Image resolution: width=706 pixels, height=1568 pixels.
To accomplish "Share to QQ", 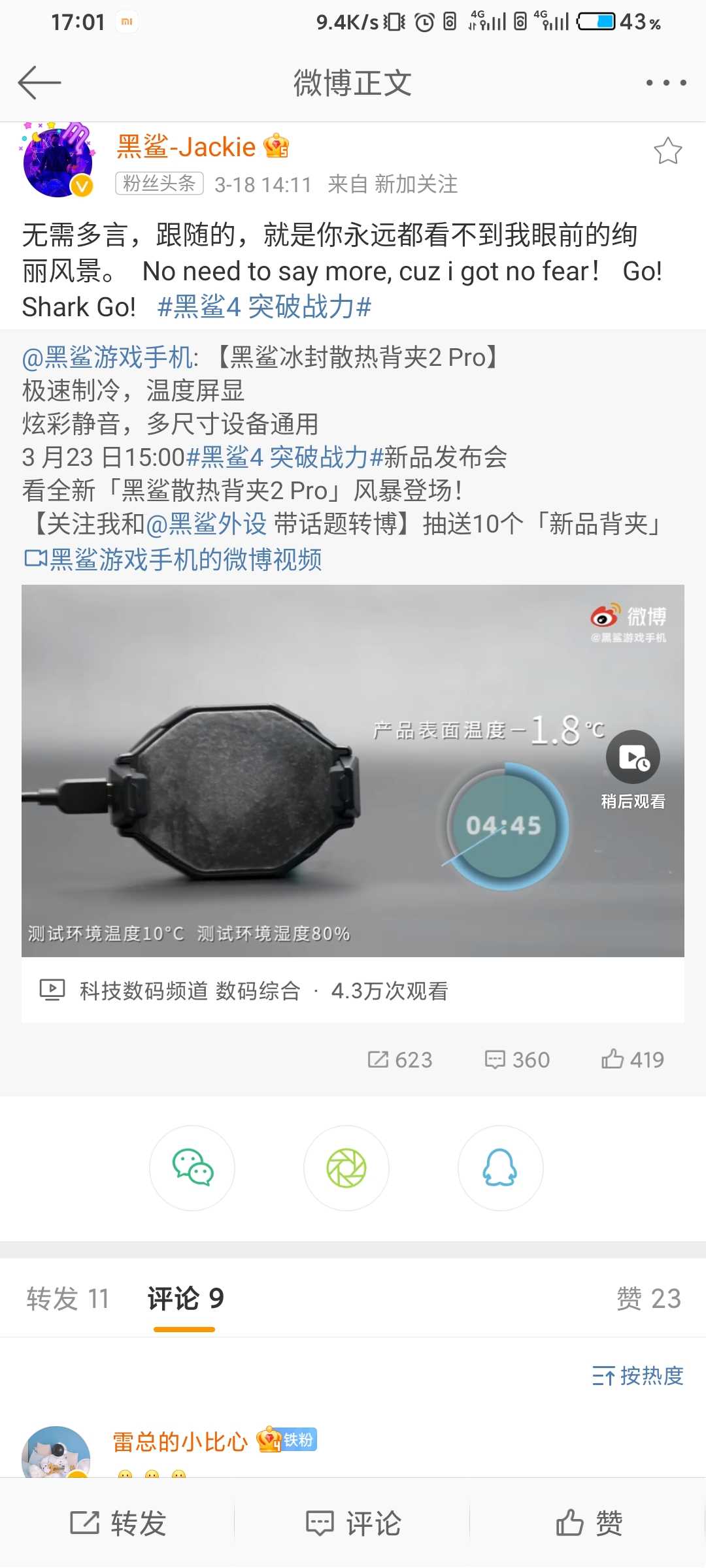I will coord(501,1168).
